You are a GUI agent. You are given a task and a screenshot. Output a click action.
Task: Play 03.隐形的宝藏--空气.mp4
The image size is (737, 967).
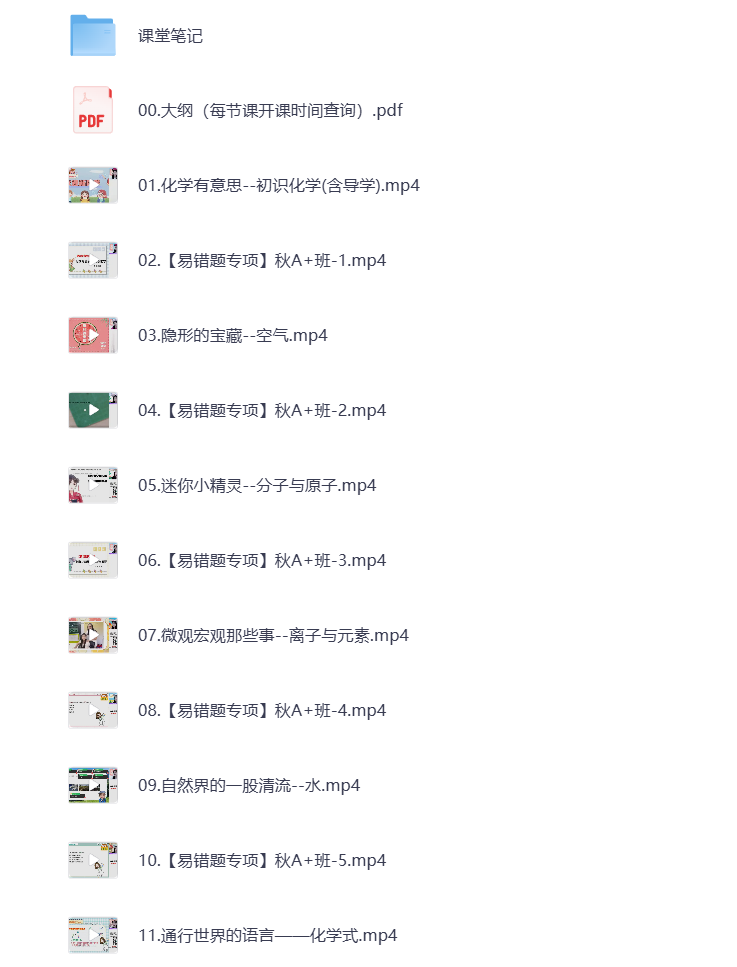233,336
